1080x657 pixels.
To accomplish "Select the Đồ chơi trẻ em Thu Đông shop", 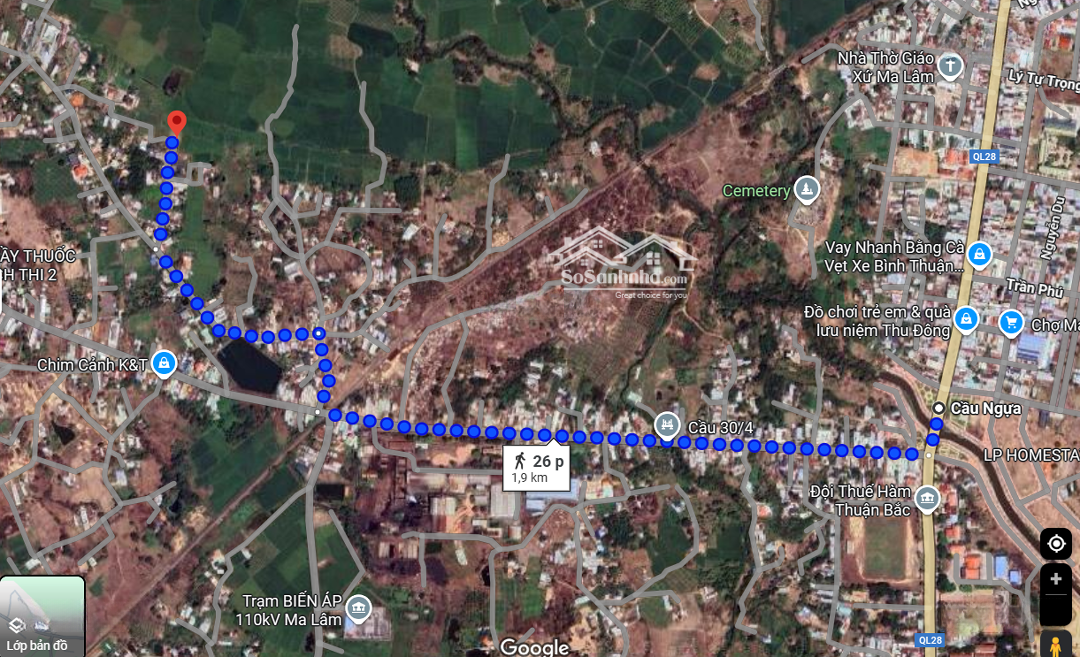I will (966, 320).
